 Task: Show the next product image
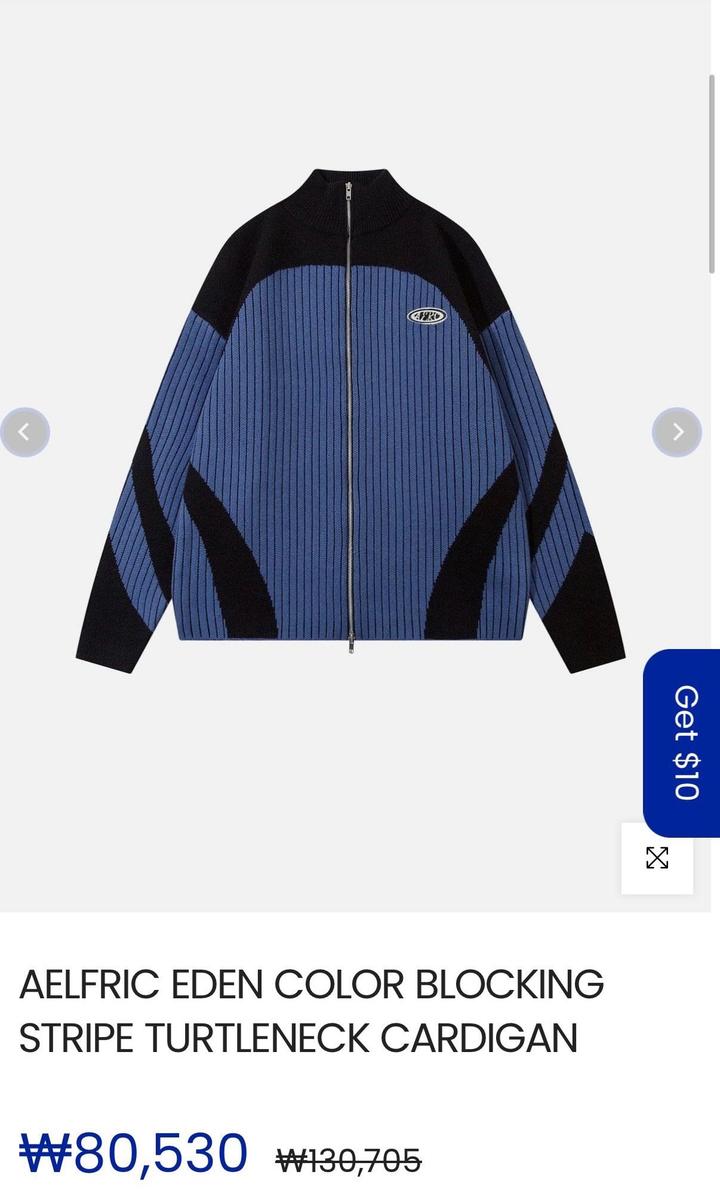click(677, 432)
